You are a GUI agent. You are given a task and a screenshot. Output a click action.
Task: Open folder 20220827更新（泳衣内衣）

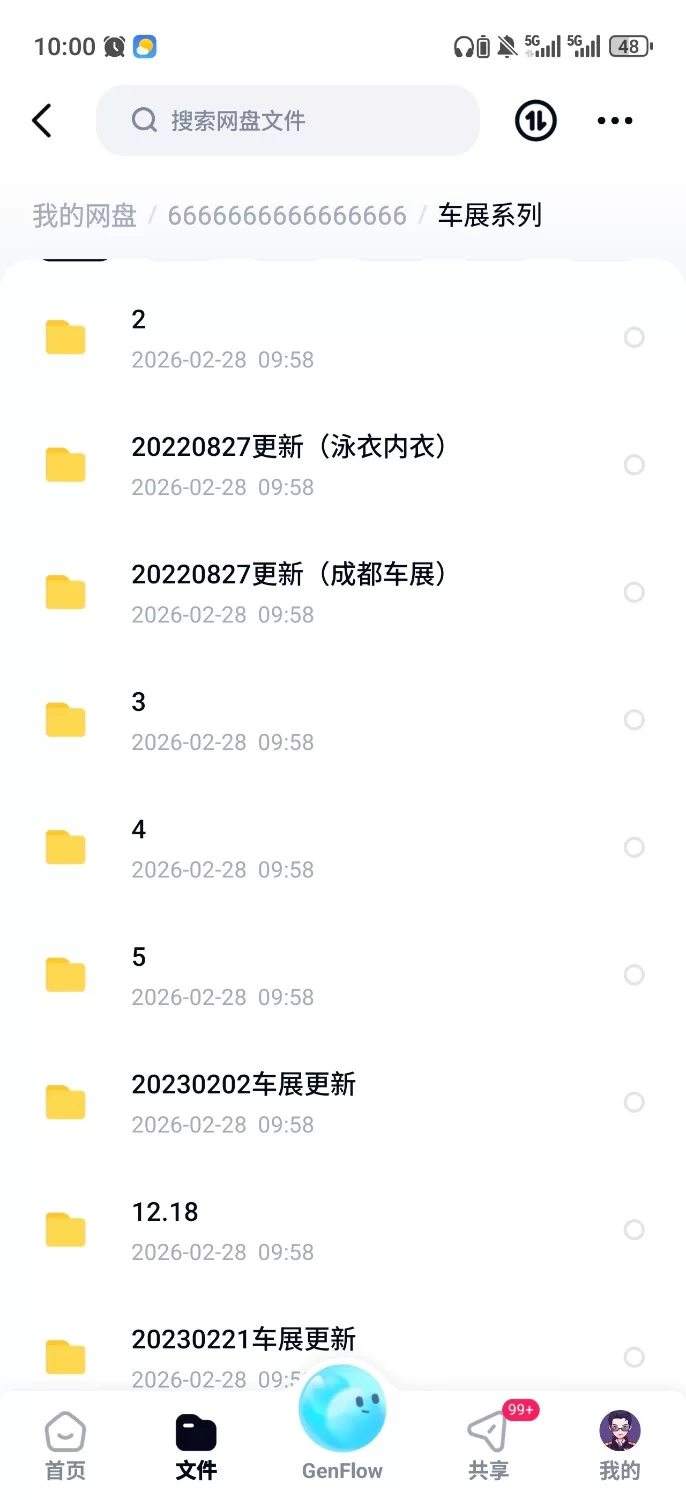point(300,465)
